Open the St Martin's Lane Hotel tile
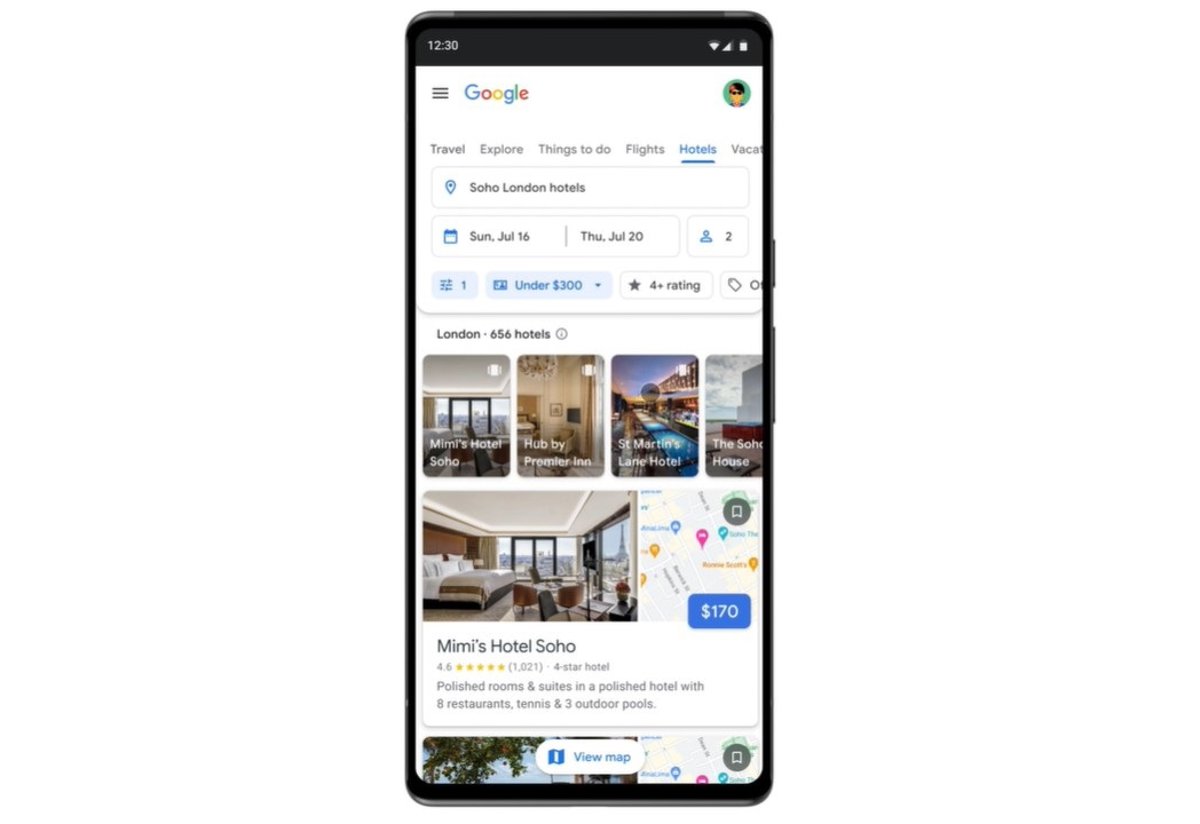Image resolution: width=1200 pixels, height=824 pixels. point(654,415)
